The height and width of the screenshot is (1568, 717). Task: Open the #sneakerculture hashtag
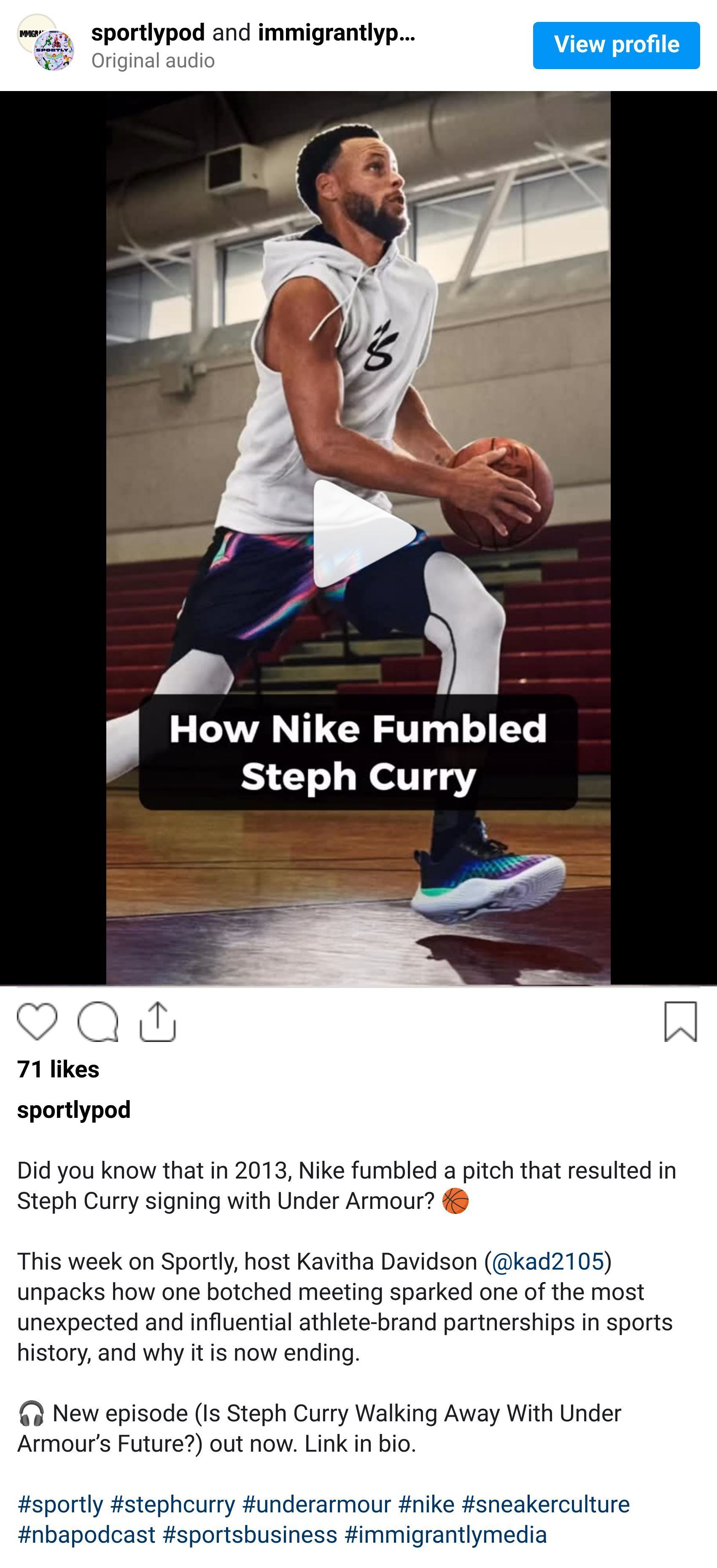[x=545, y=1504]
